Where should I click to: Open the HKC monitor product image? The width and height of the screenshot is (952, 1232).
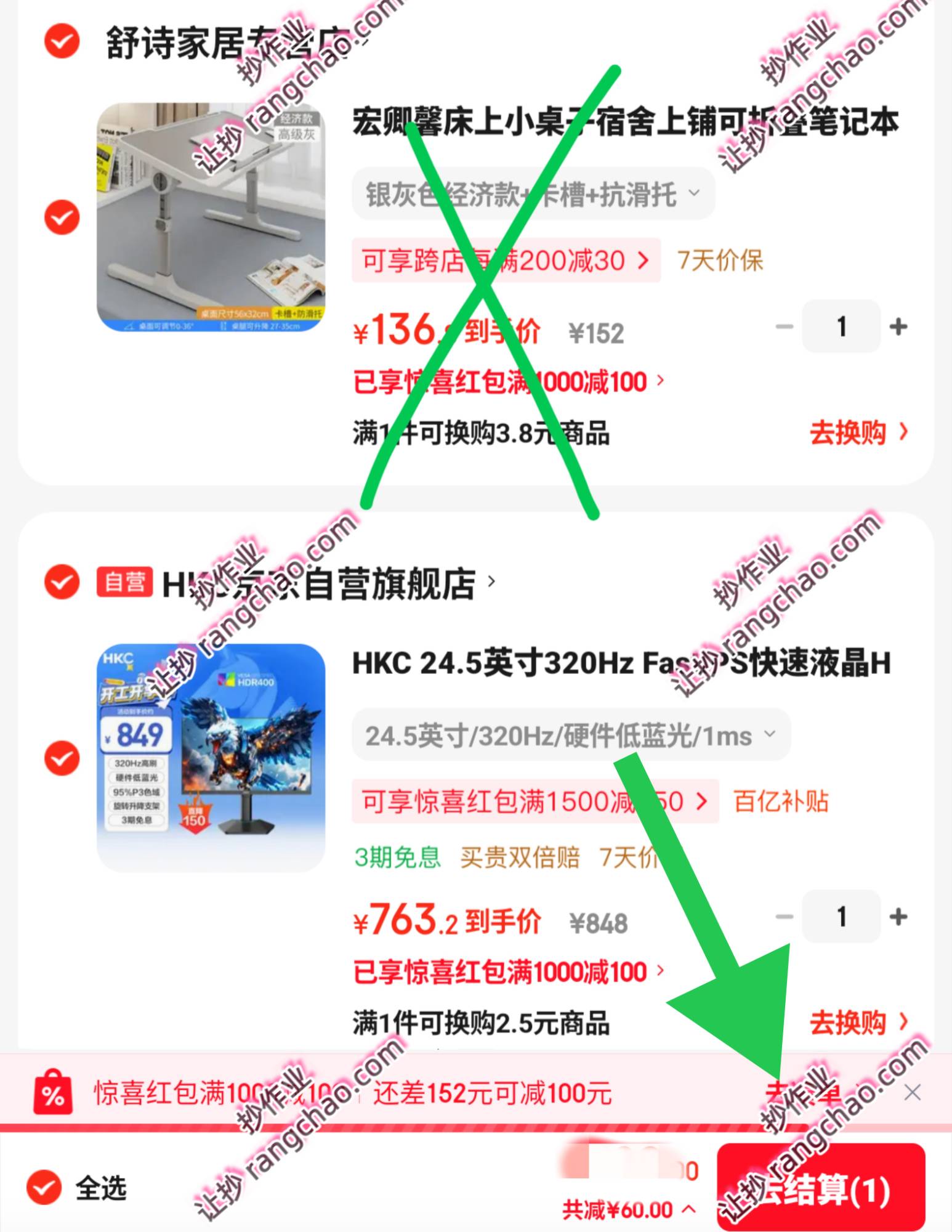pos(211,758)
